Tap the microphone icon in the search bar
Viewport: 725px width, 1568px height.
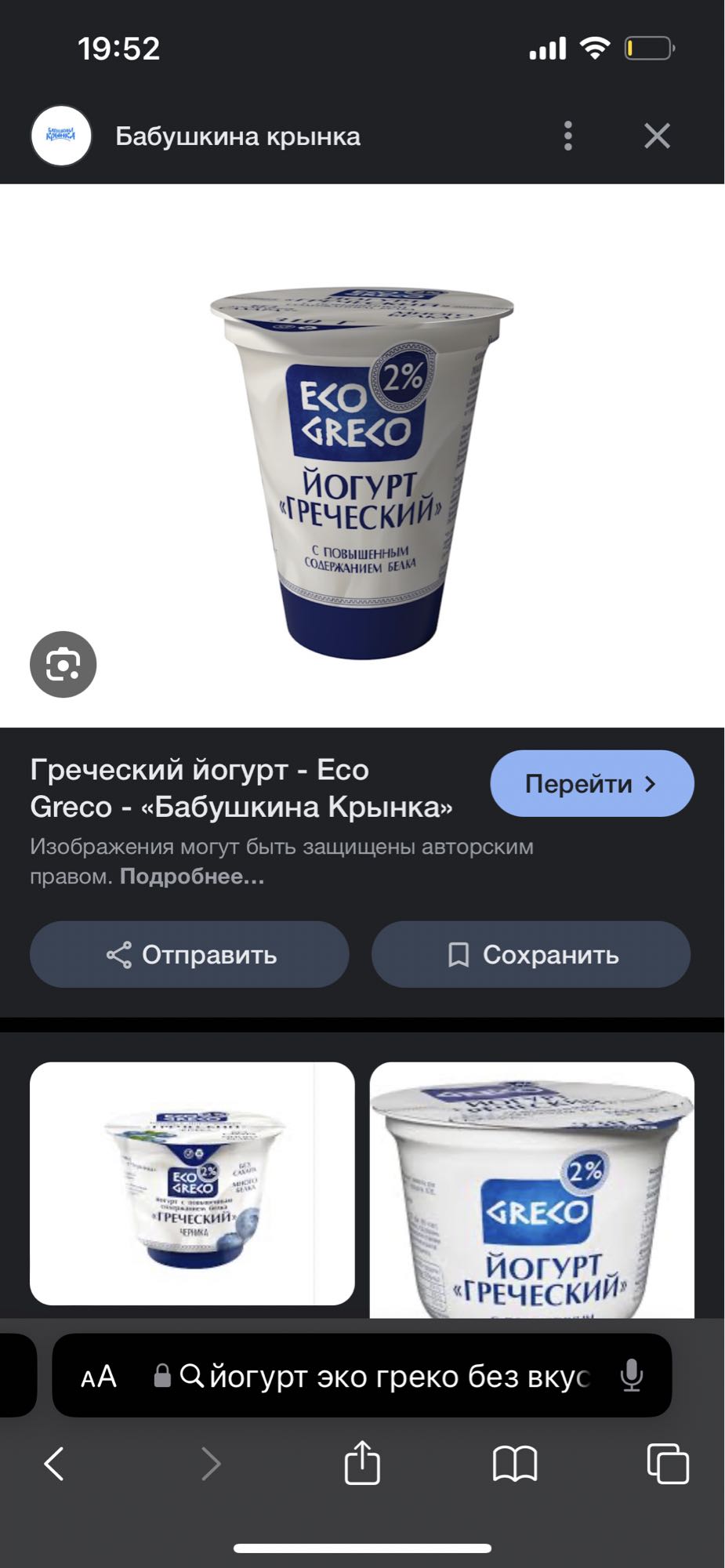click(633, 1374)
